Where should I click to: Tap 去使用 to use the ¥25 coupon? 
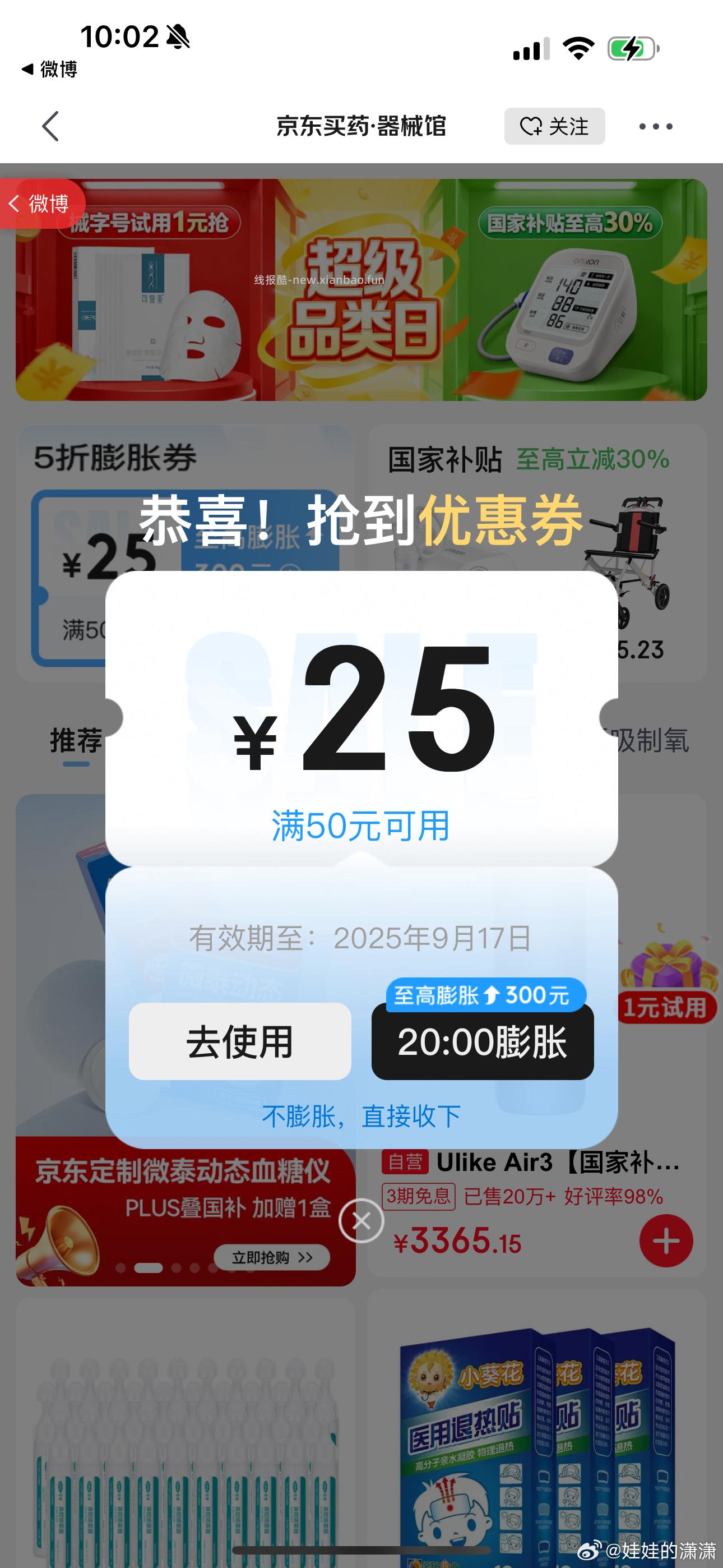pyautogui.click(x=239, y=1043)
